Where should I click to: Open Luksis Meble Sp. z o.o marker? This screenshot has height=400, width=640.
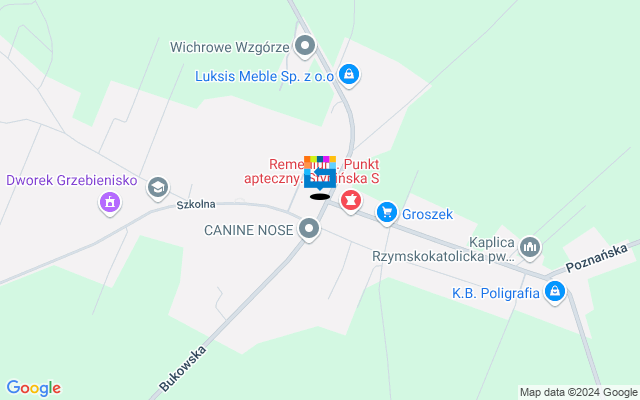coord(348,74)
